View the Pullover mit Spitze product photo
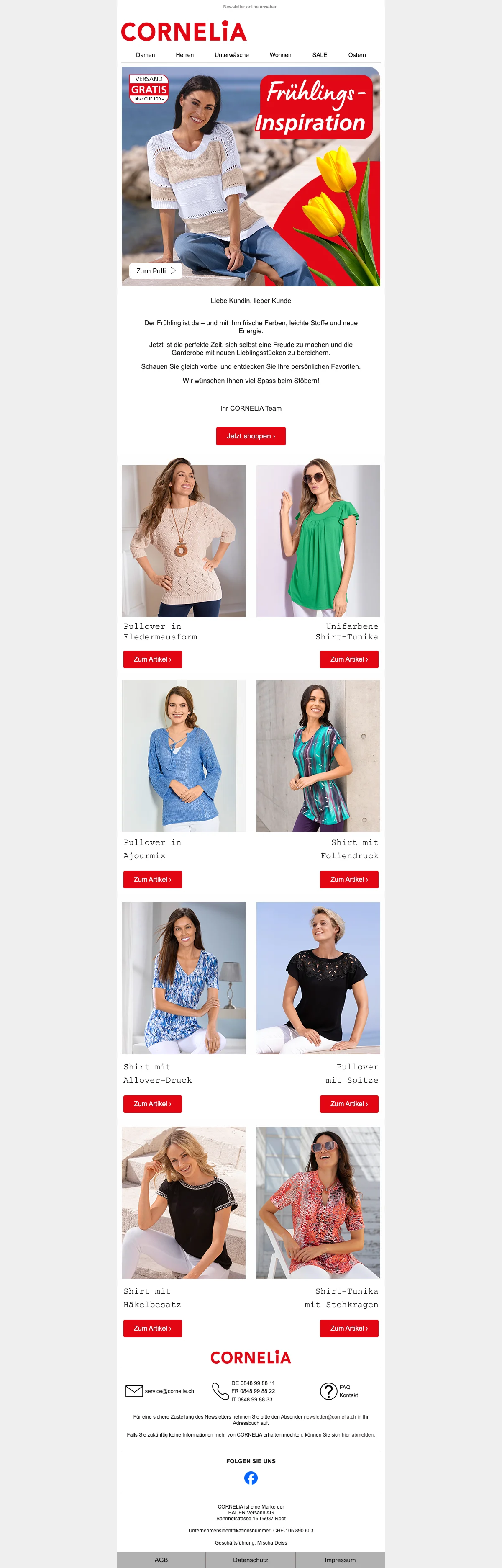Image resolution: width=502 pixels, height=1568 pixels. 318,978
